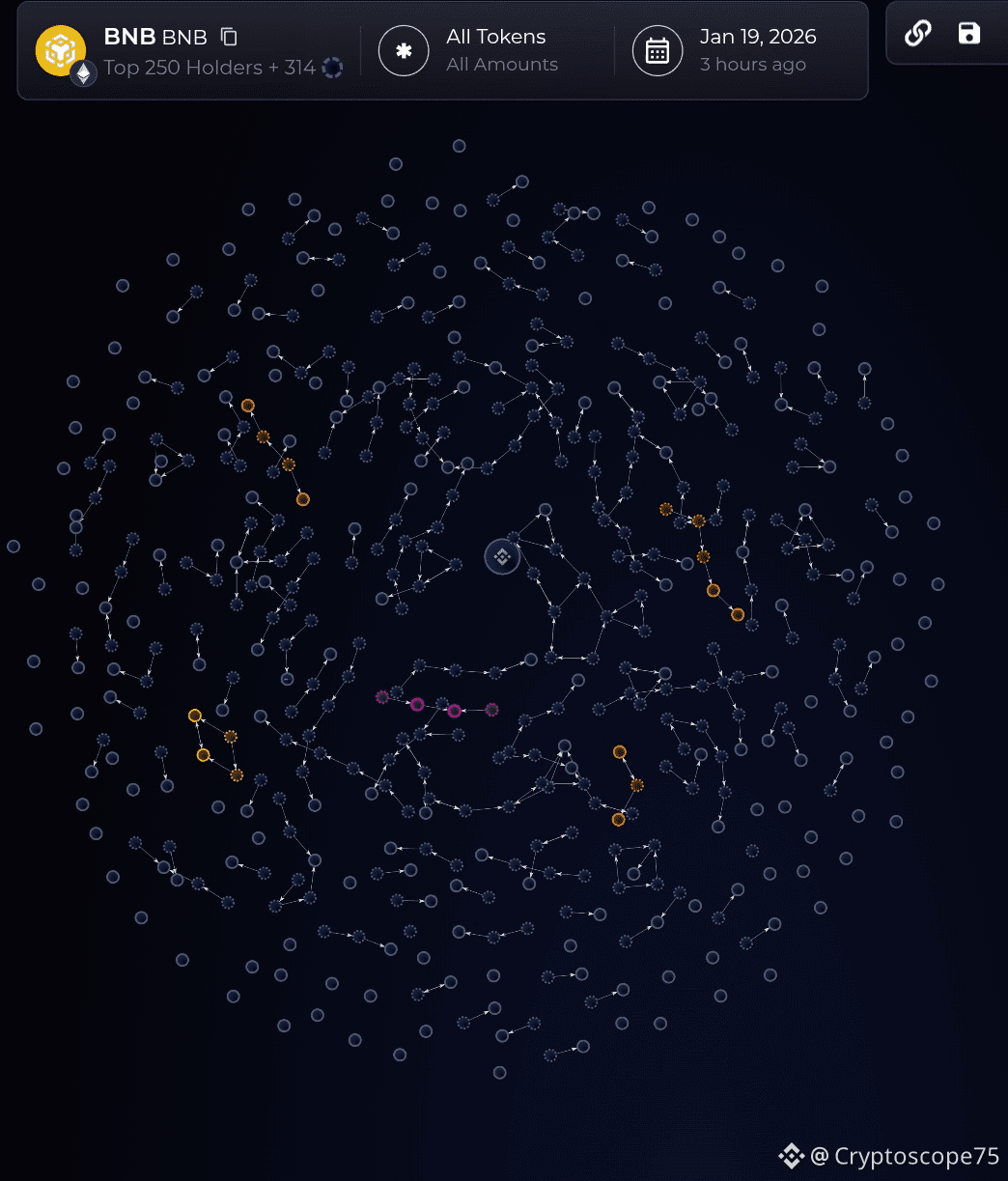This screenshot has width=1008, height=1181.
Task: Copy the BNB token address
Action: coord(229,38)
